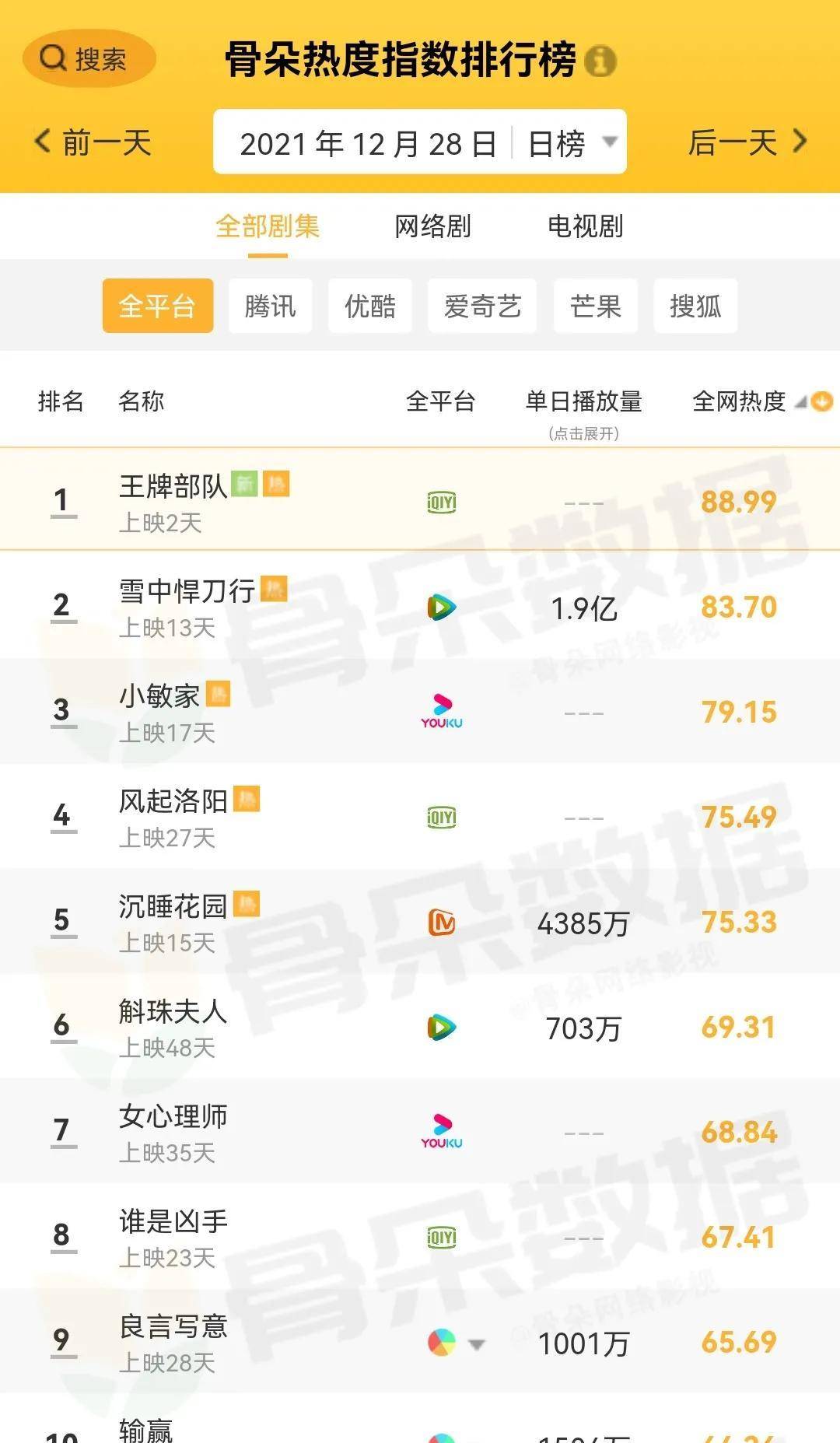Switch to the 网络剧 tab
The height and width of the screenshot is (1443, 840).
click(x=433, y=226)
